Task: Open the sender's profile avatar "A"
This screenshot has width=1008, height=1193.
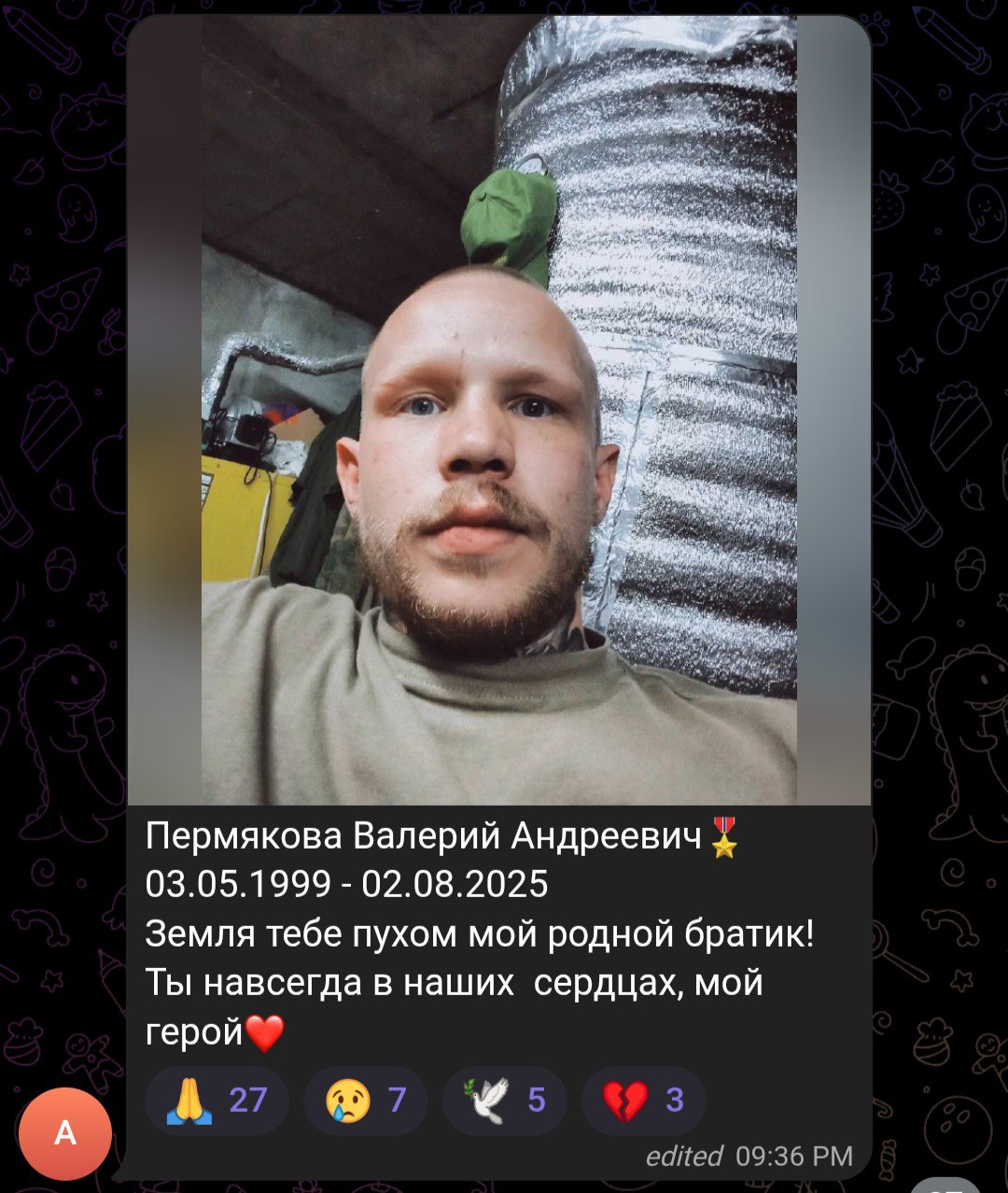Action: coord(65,1133)
